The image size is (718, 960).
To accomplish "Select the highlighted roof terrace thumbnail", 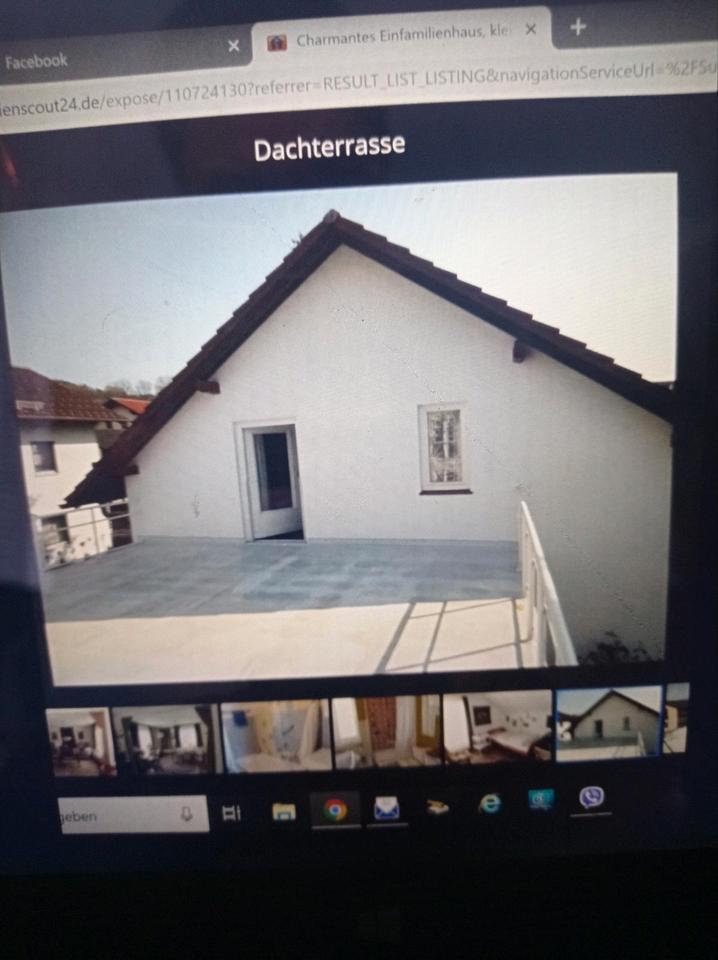I will pos(609,723).
